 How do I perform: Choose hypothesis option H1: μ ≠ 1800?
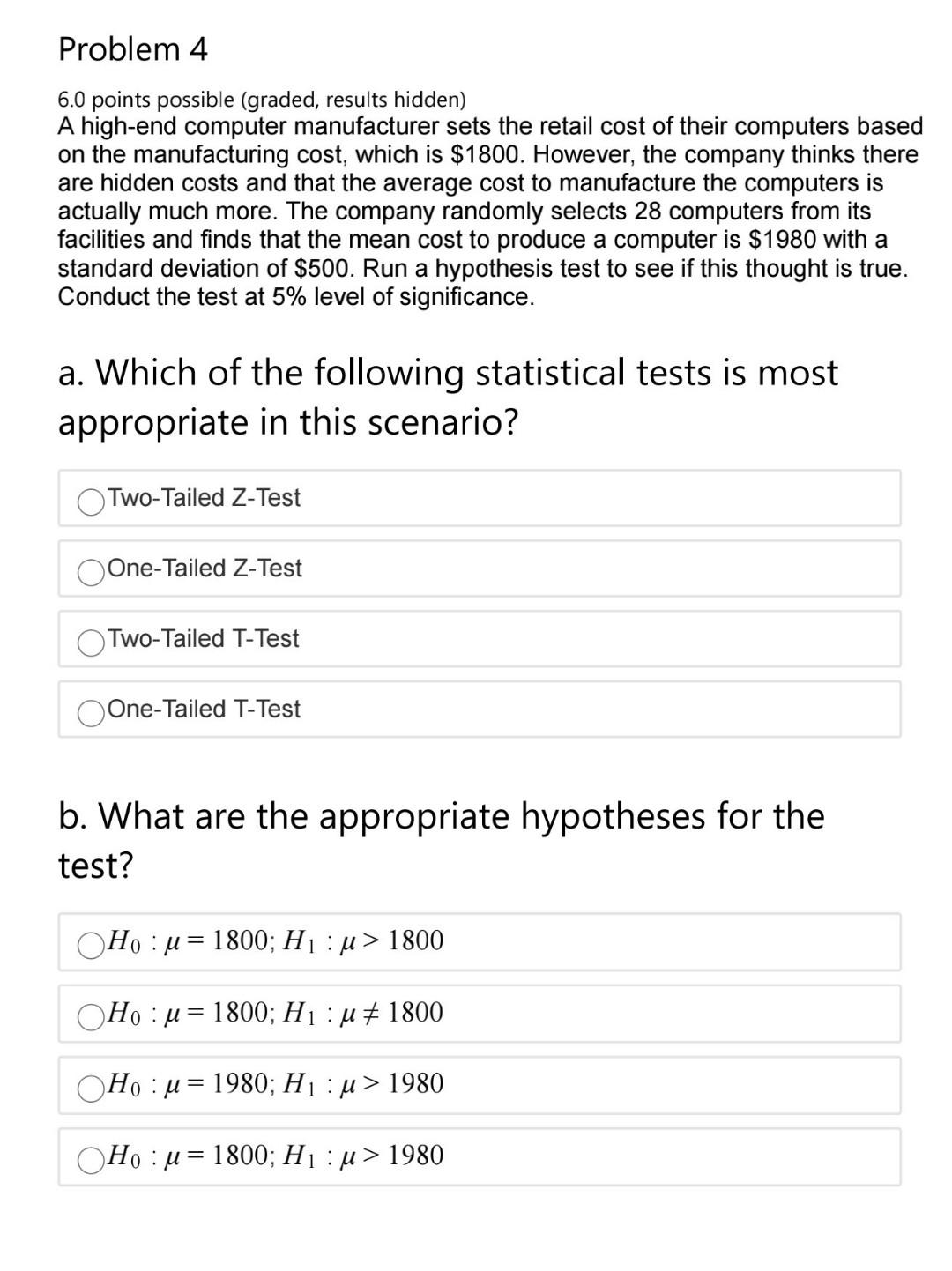[90, 1015]
